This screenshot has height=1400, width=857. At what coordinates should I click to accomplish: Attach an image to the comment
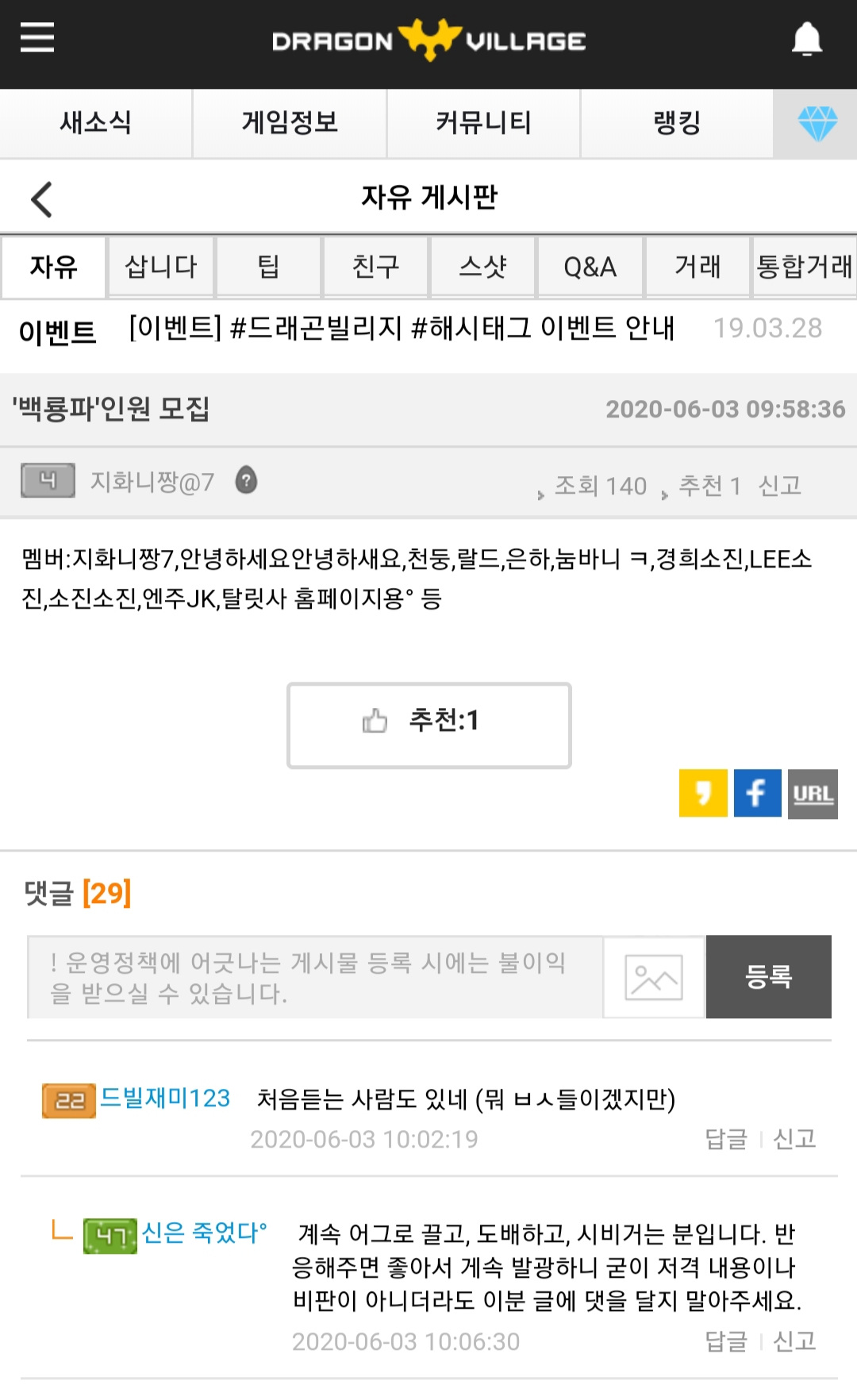pos(654,977)
